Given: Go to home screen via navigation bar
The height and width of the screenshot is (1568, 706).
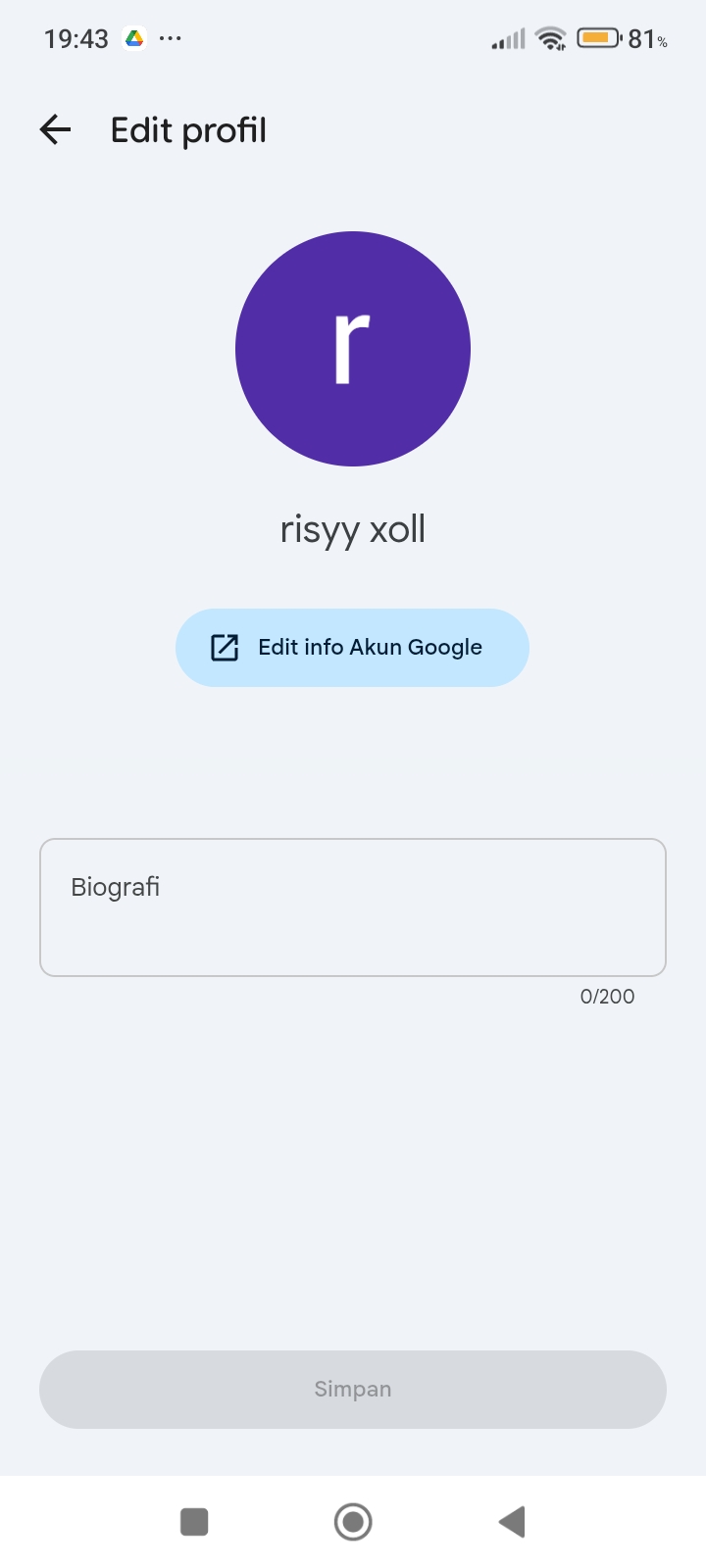Looking at the screenshot, I should [353, 1522].
